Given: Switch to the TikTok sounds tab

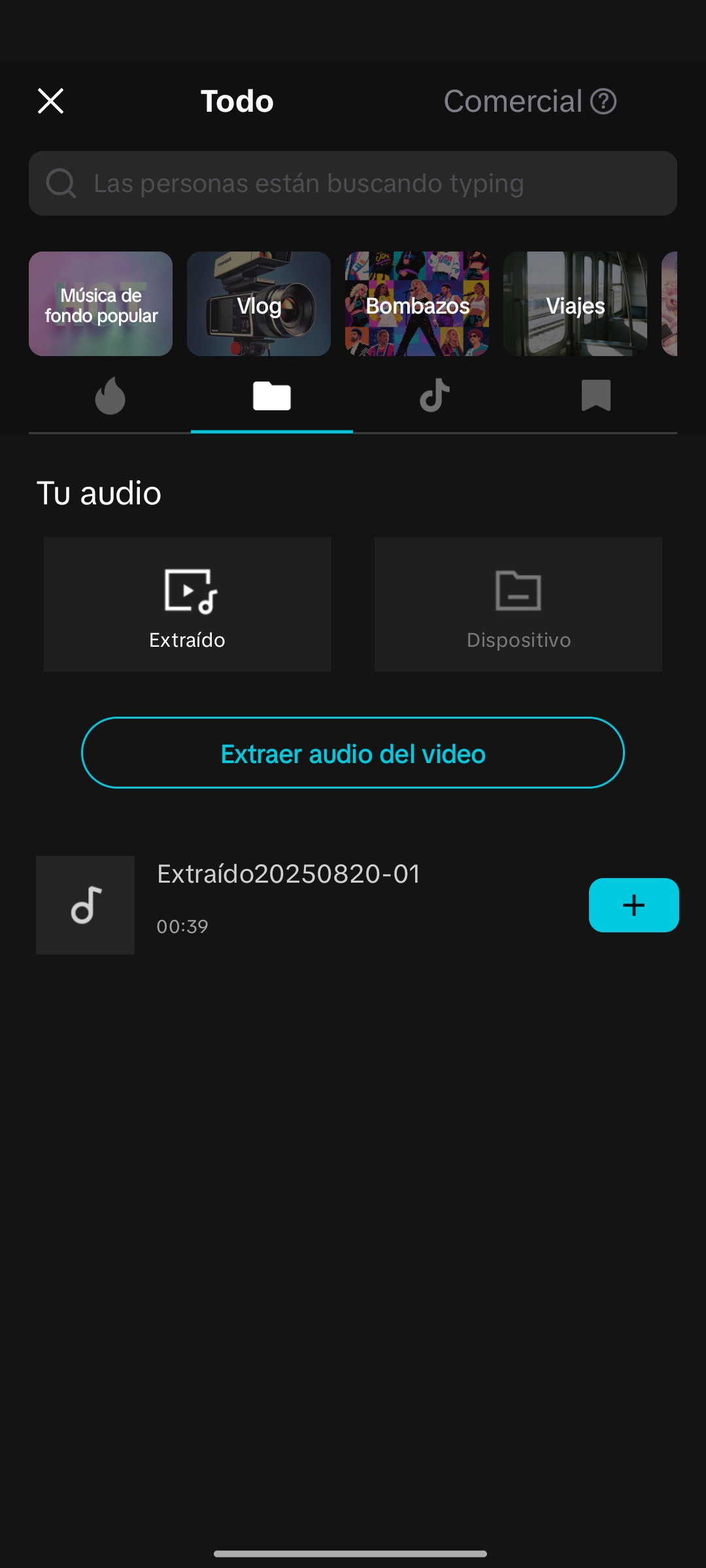Looking at the screenshot, I should coord(434,396).
